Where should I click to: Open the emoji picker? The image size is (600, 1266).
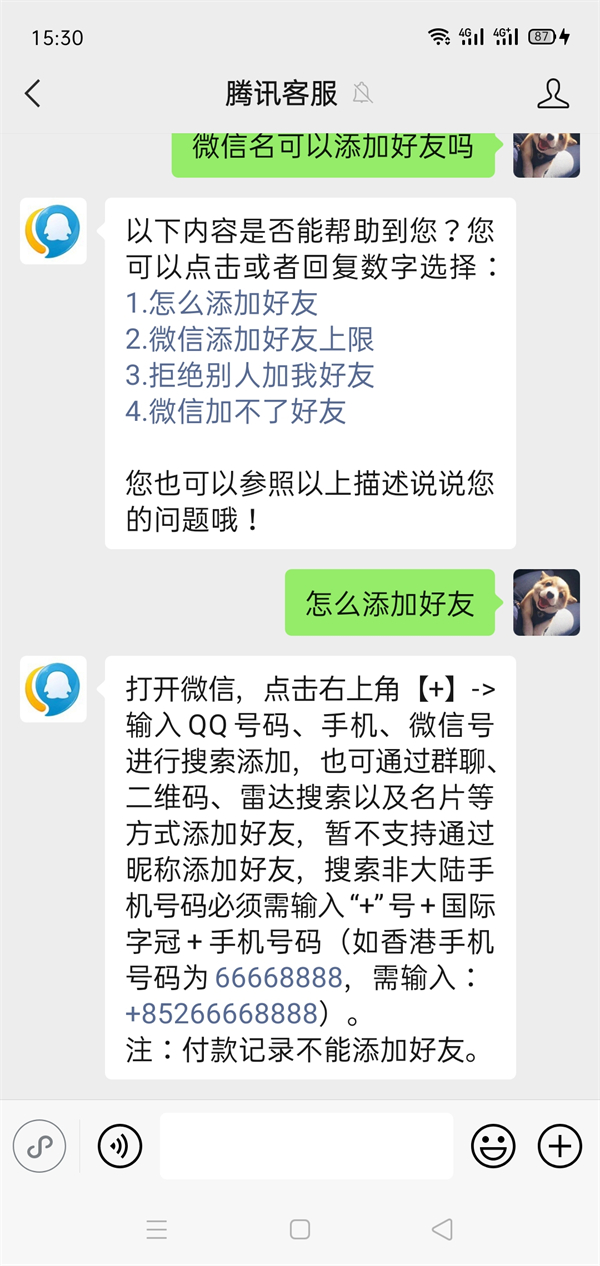click(493, 1146)
